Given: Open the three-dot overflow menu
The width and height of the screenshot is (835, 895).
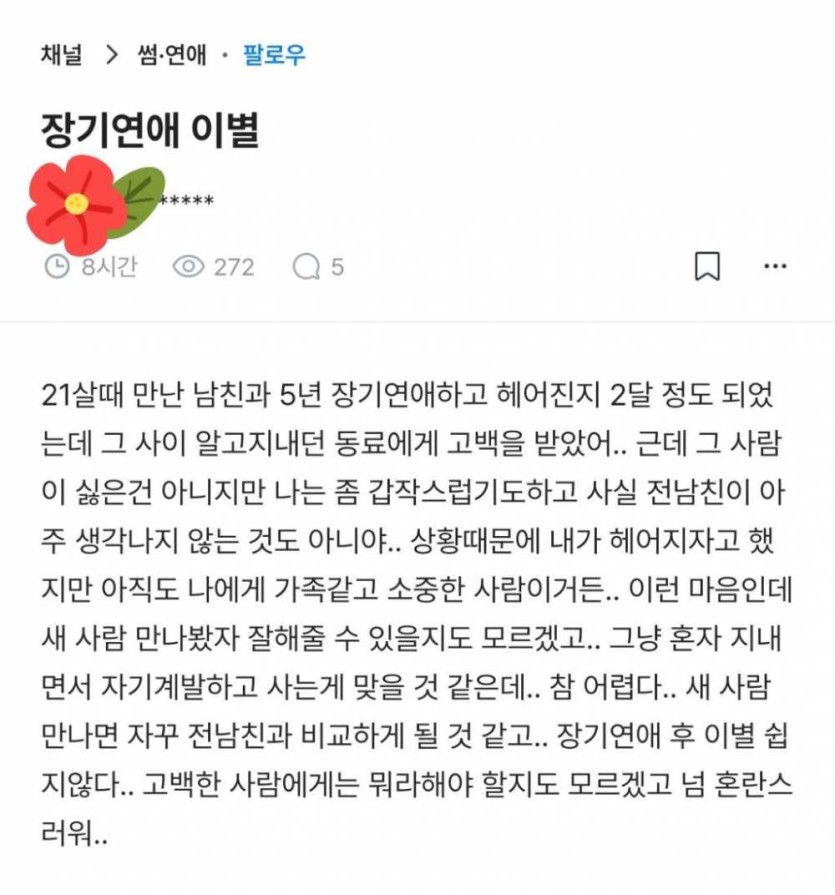Looking at the screenshot, I should point(775,266).
